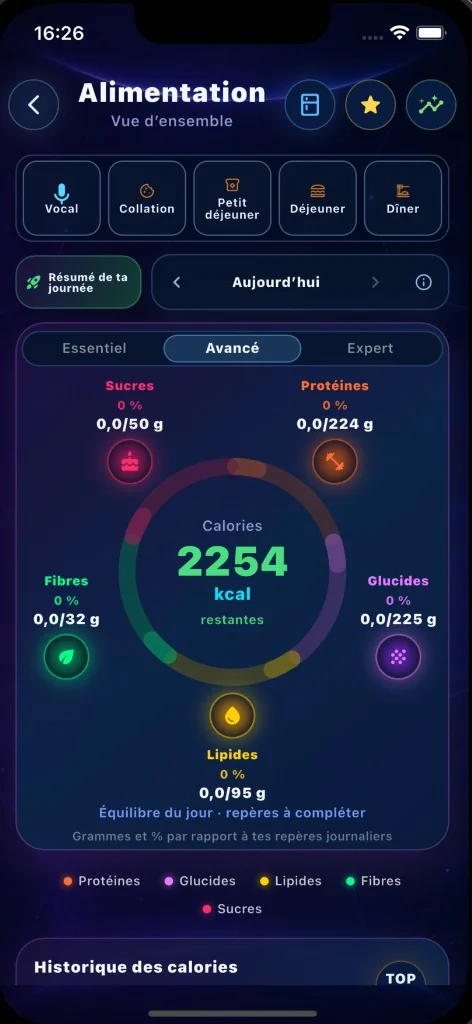
Task: Select the Avancé tab
Action: point(232,348)
